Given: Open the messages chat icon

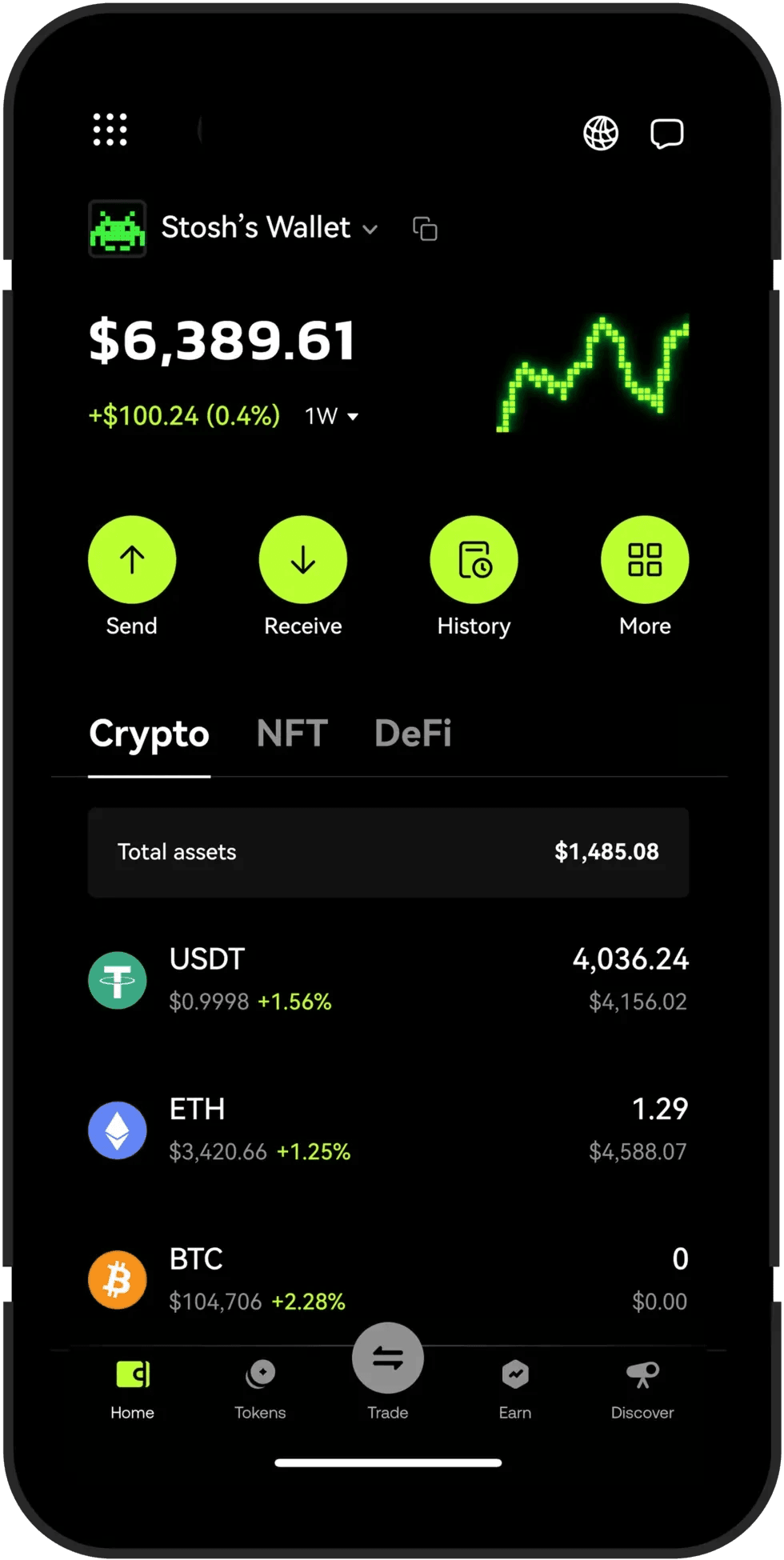Looking at the screenshot, I should 666,133.
